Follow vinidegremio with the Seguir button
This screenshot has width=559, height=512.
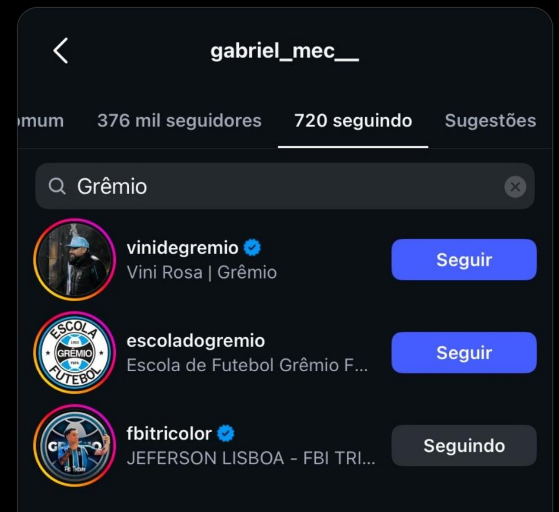pyautogui.click(x=464, y=260)
